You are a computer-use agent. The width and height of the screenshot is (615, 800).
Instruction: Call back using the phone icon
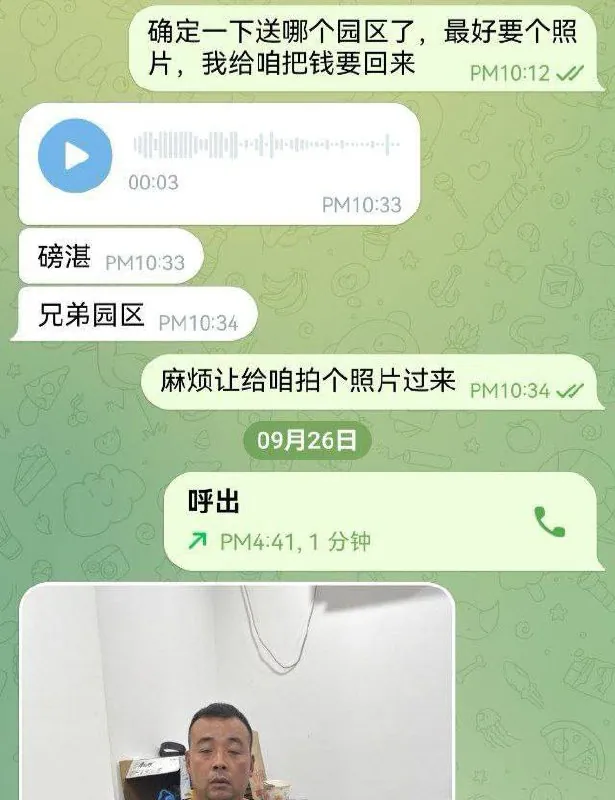pos(549,521)
